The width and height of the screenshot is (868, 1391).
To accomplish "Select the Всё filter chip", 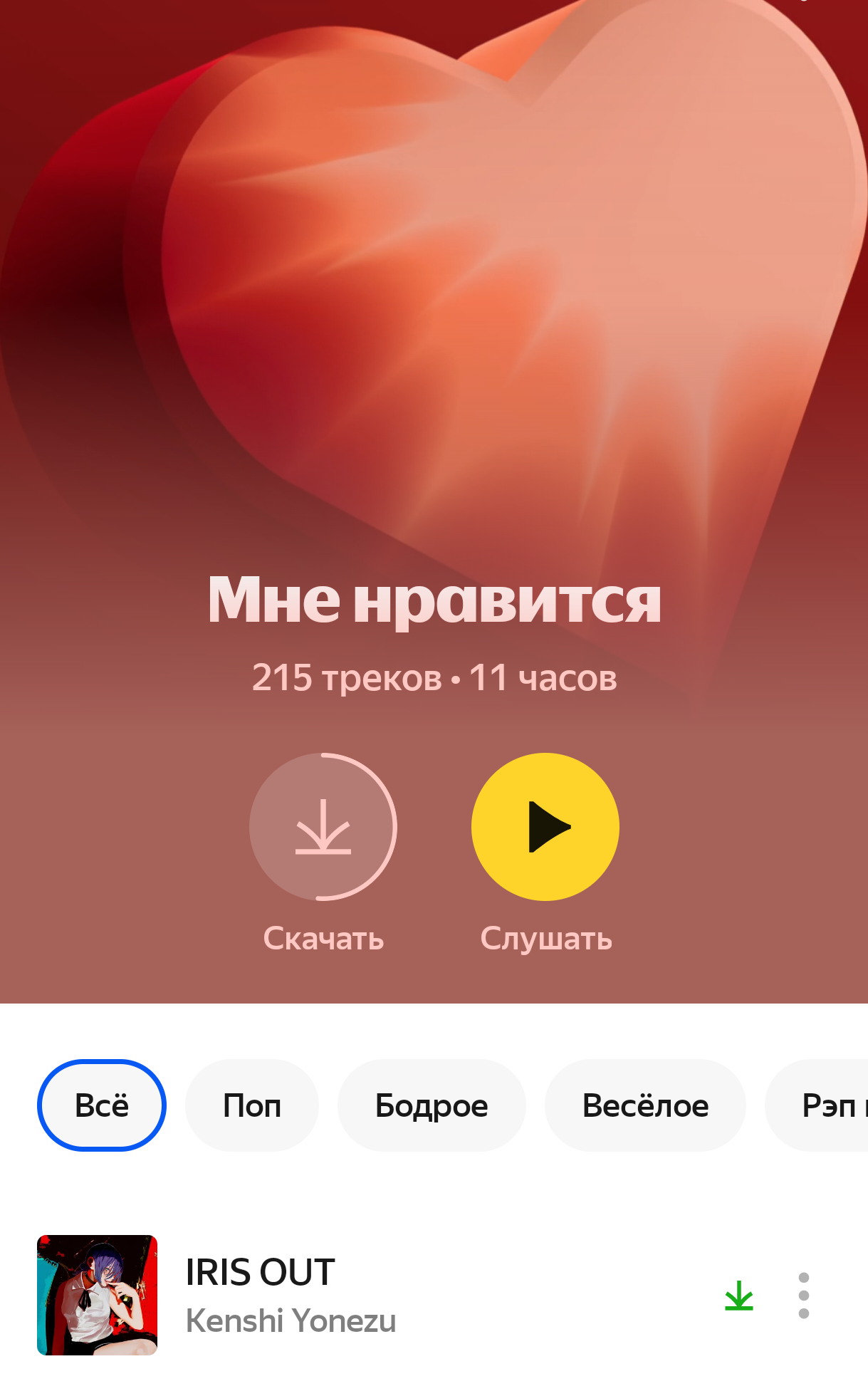I will pyautogui.click(x=102, y=1105).
